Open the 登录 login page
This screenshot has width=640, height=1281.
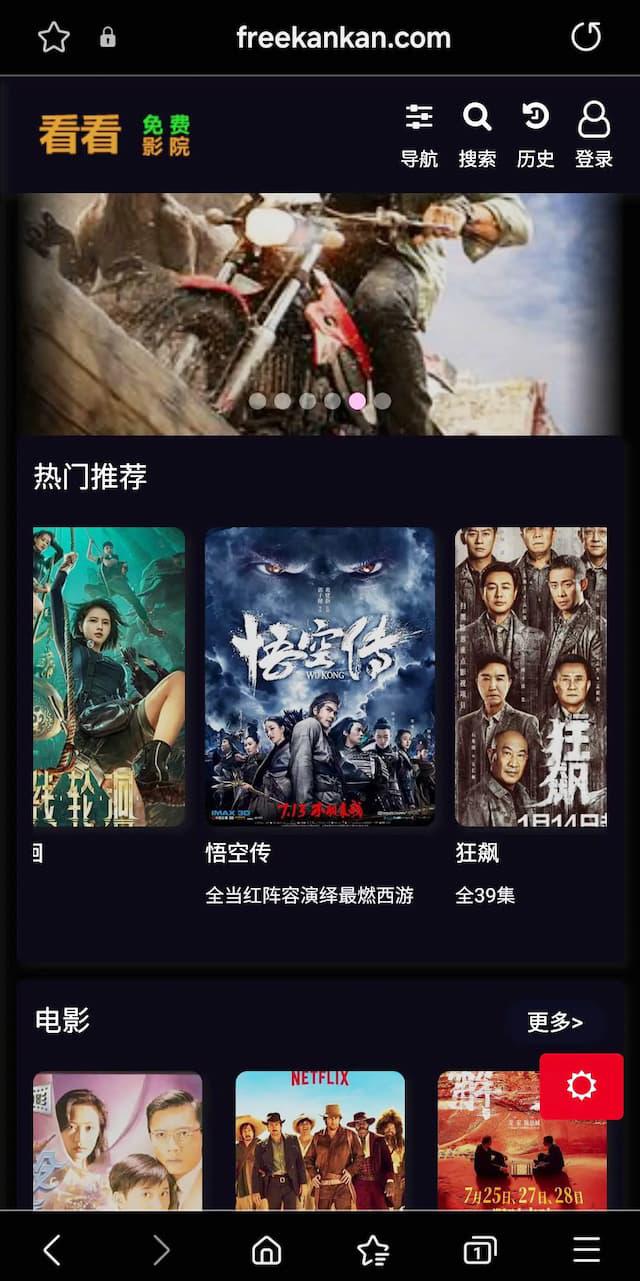593,135
